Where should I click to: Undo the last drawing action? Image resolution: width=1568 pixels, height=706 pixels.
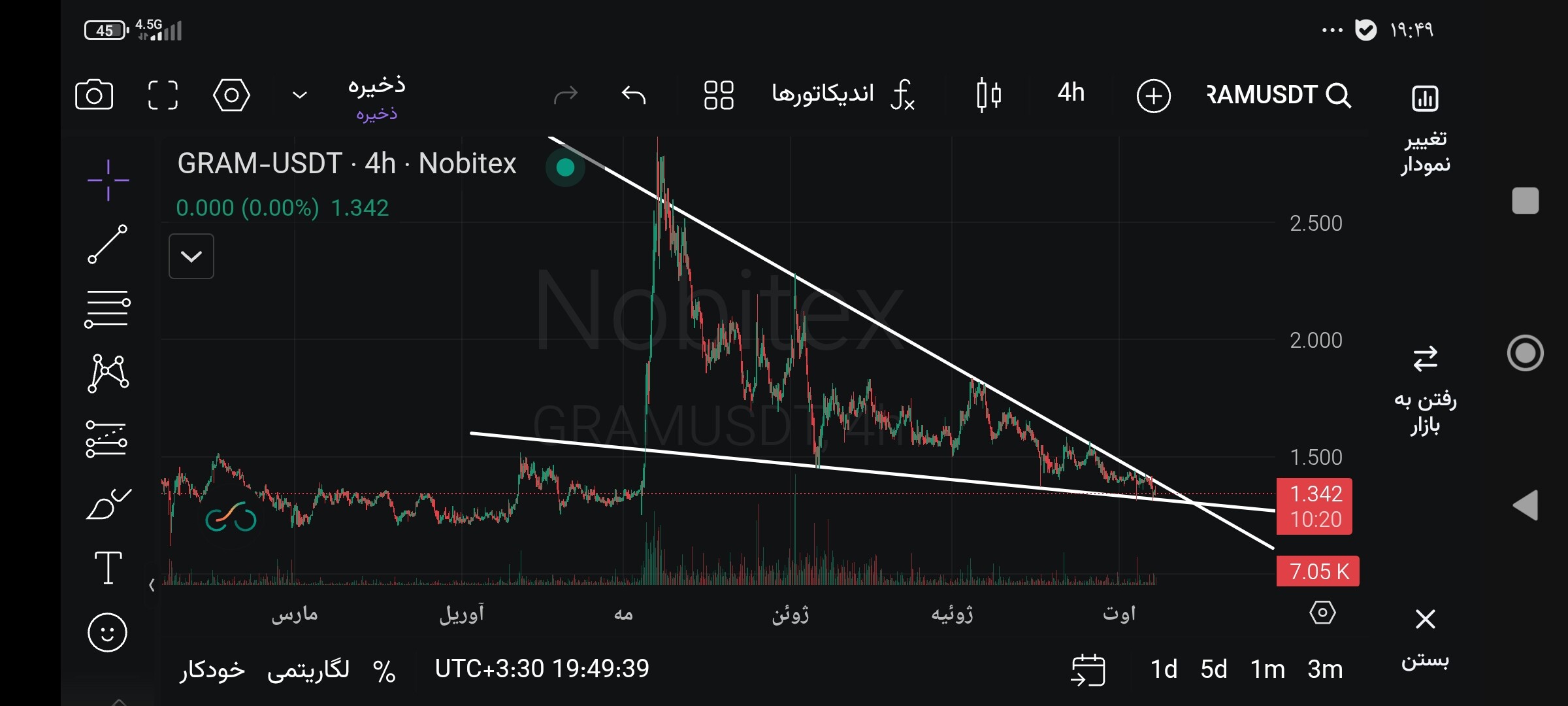coord(633,95)
